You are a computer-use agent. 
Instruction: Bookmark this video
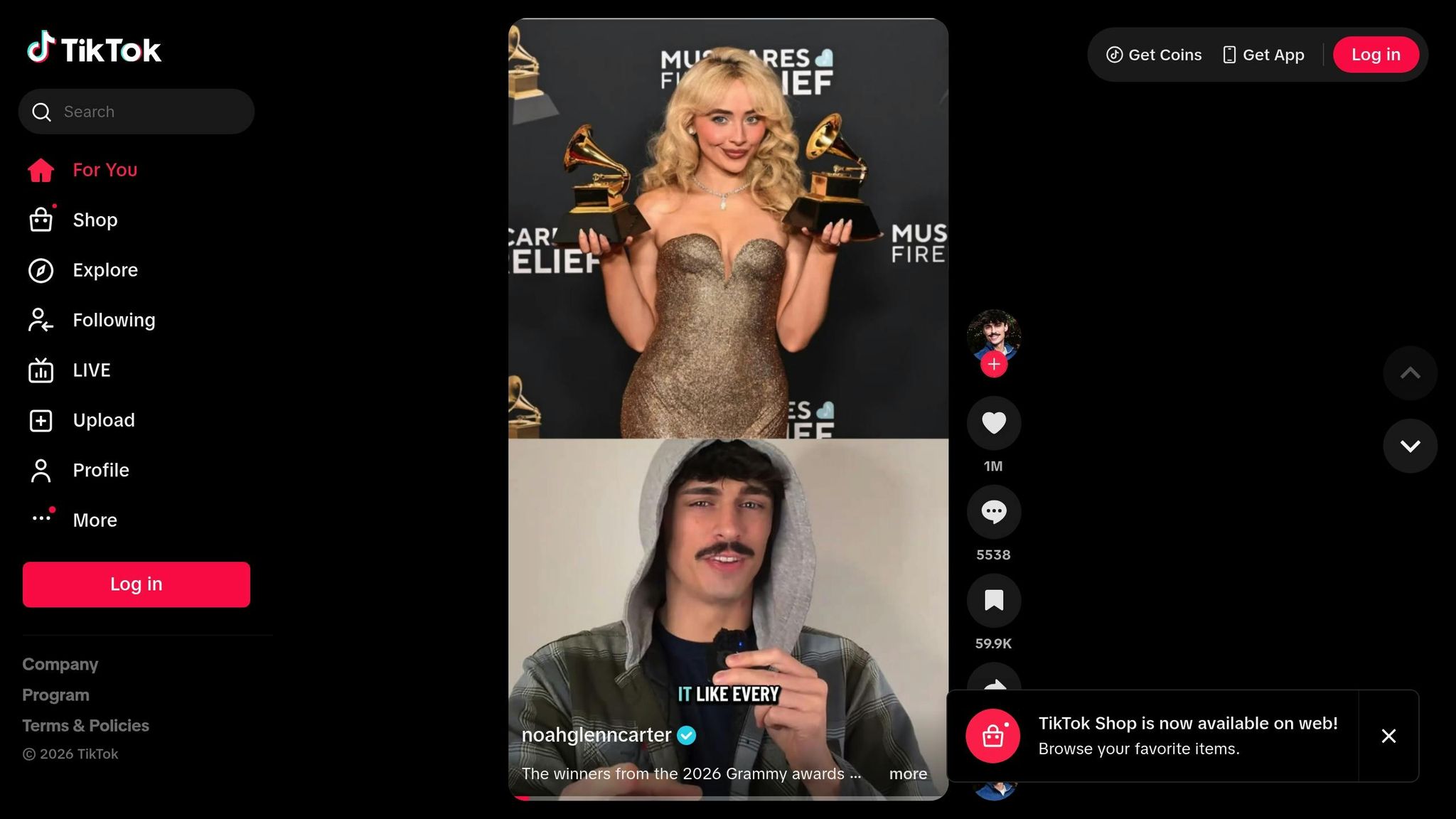993,601
